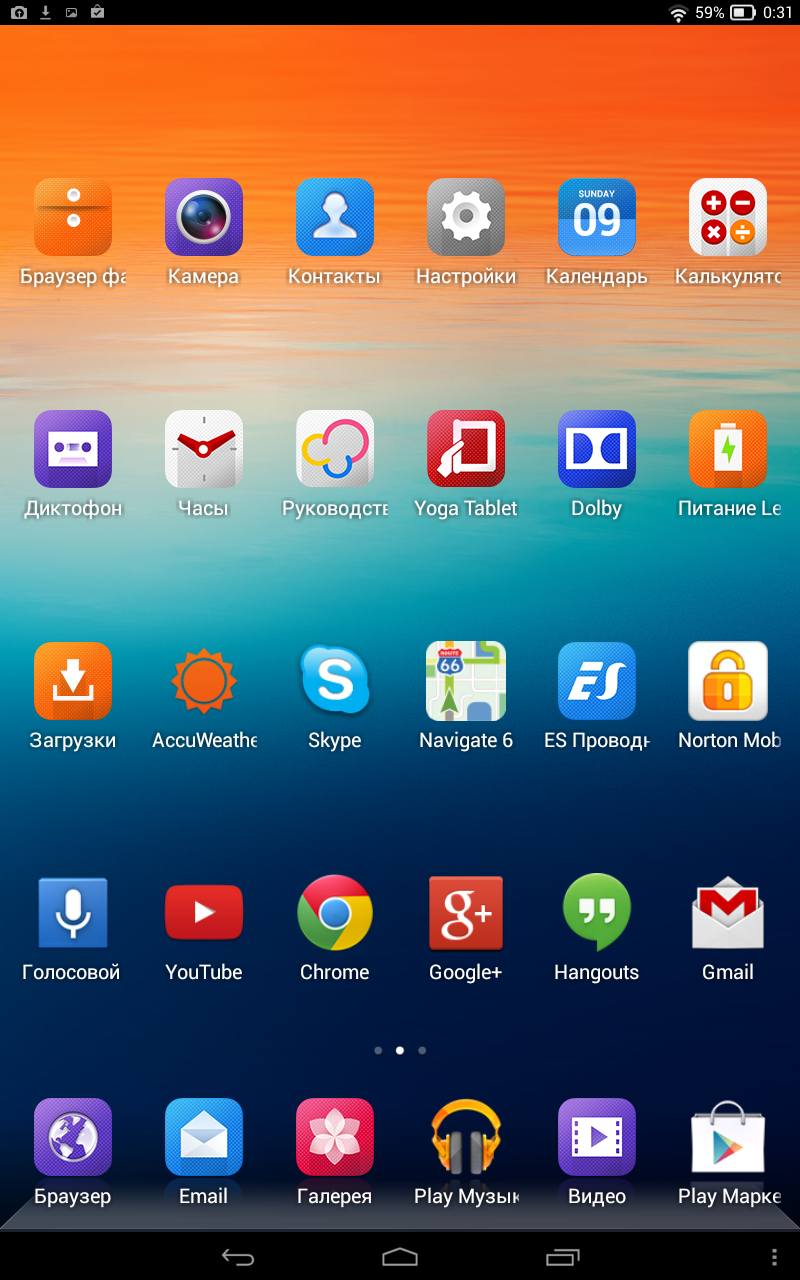
Task: Tap the system home button
Action: [400, 1256]
